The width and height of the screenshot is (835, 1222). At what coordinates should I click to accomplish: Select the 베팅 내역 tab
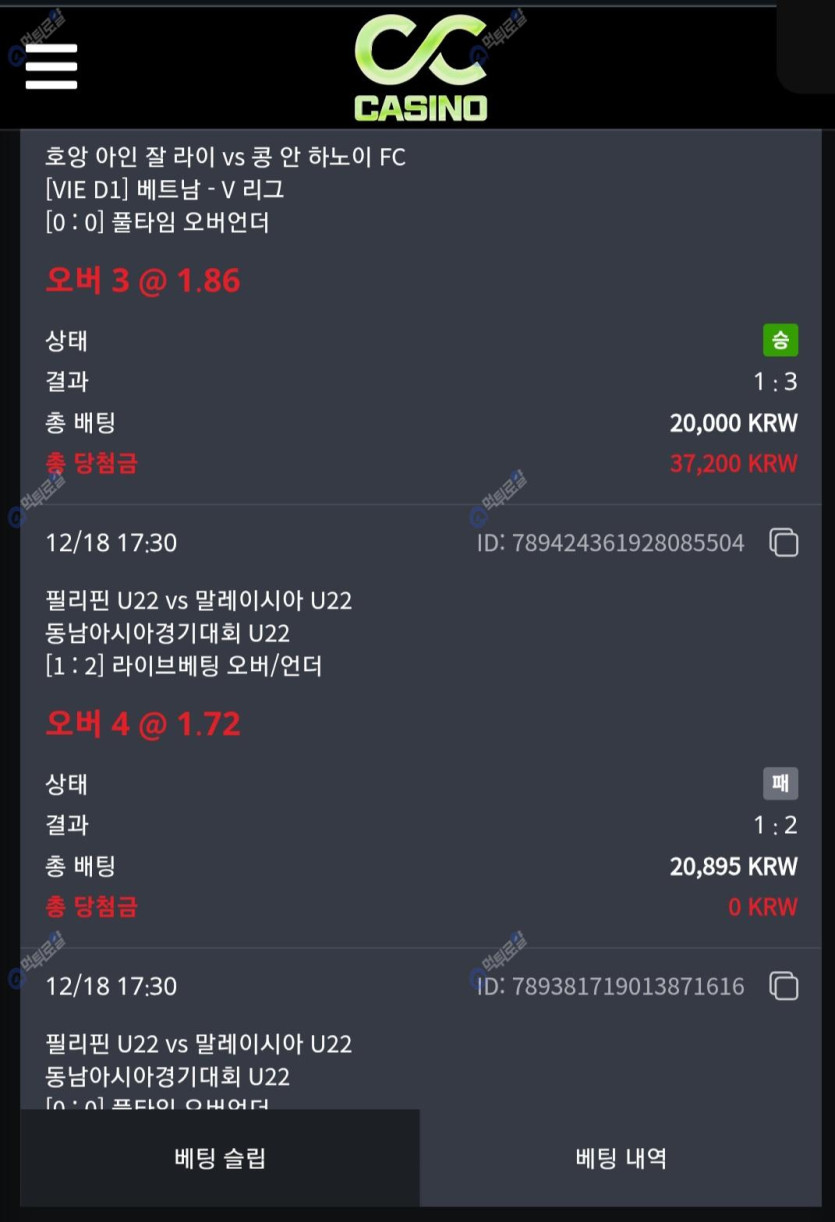pyautogui.click(x=621, y=1159)
